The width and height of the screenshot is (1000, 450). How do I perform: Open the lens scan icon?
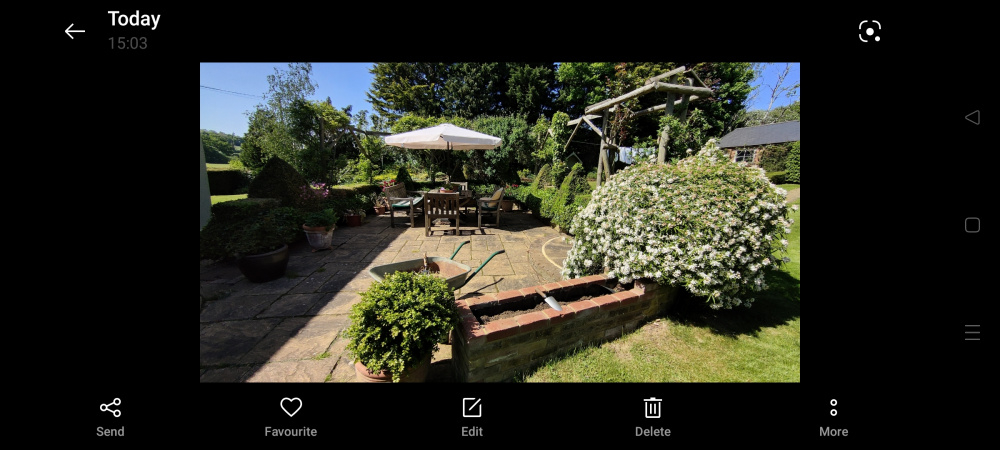870,31
